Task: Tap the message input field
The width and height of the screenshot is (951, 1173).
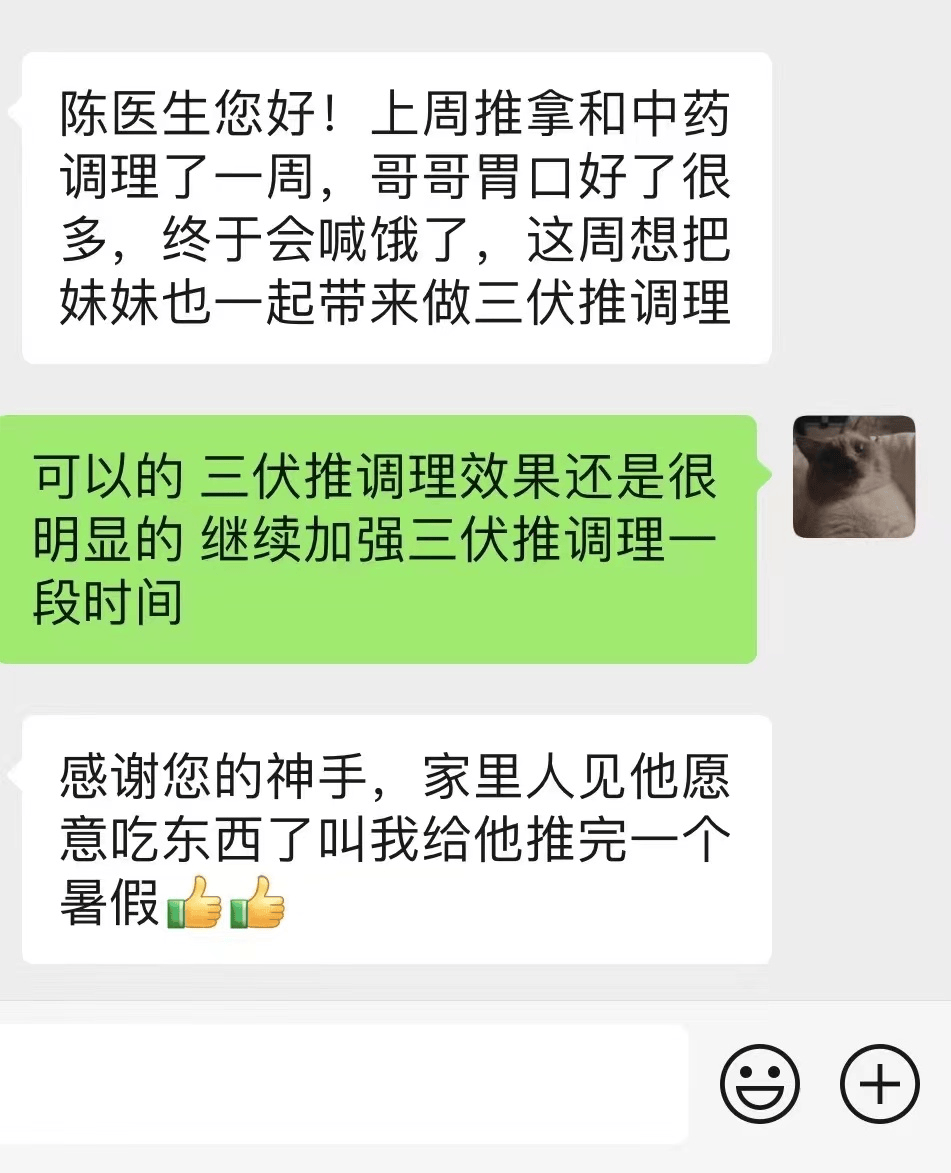Action: [340, 1084]
